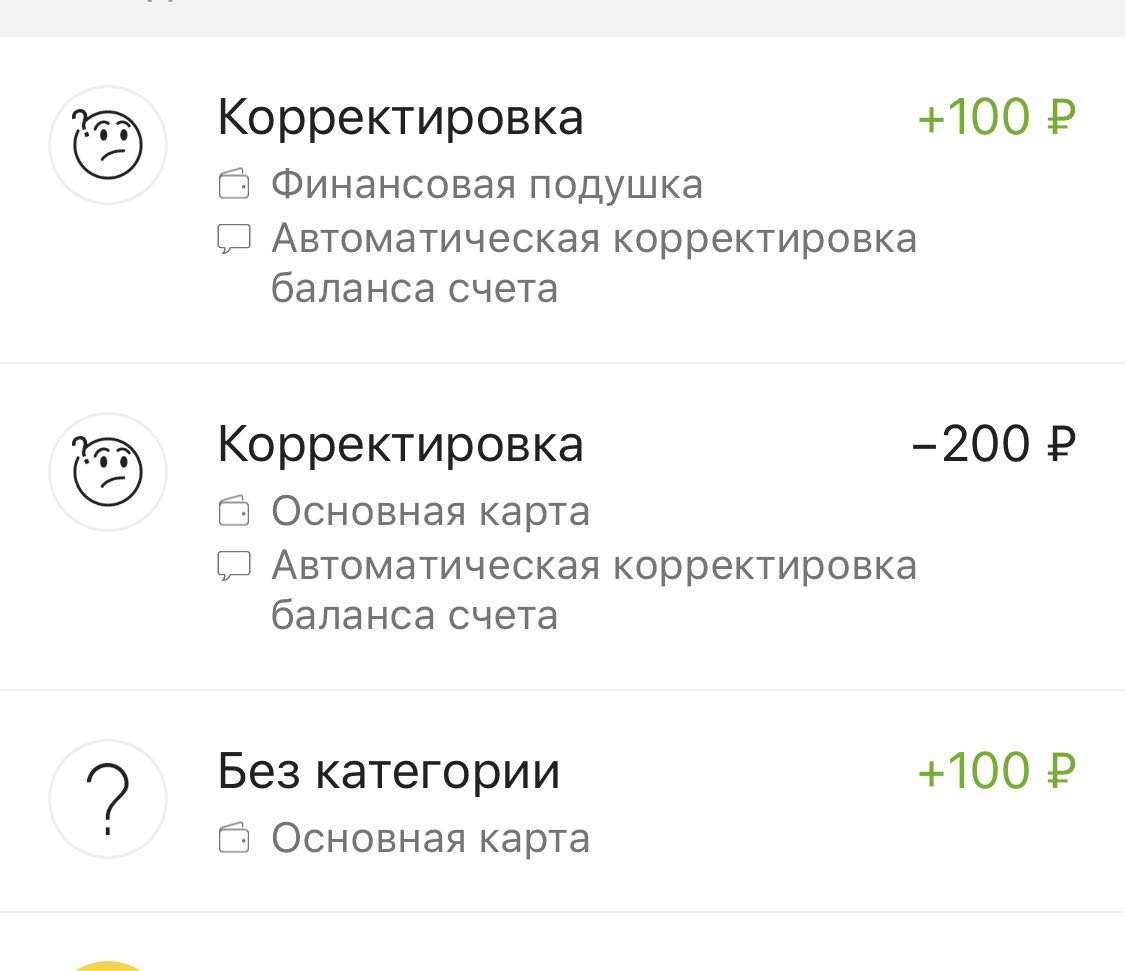Open the −200 ₽ Корректировка on Основная карта
The width and height of the screenshot is (1125, 971).
562,527
